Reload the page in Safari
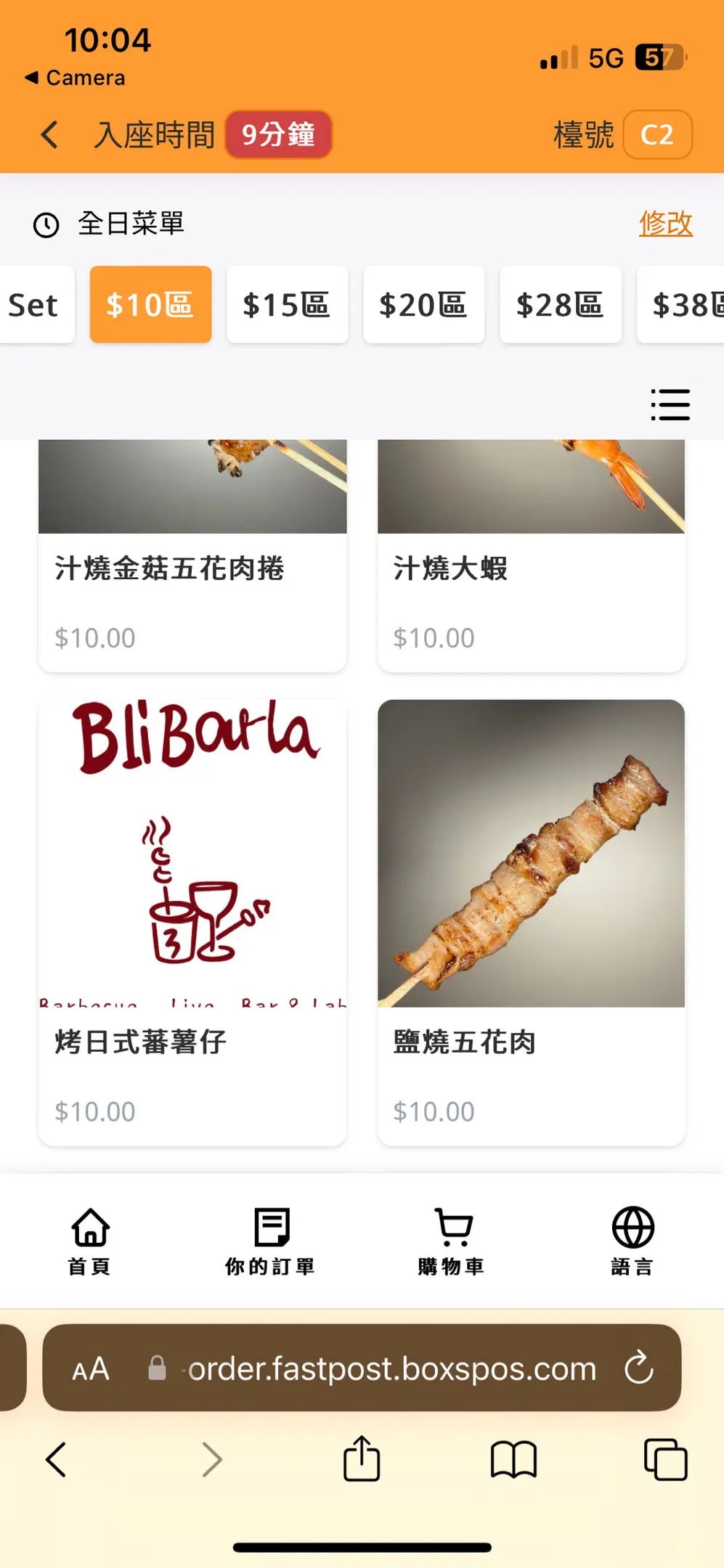This screenshot has width=724, height=1568. (x=639, y=1368)
